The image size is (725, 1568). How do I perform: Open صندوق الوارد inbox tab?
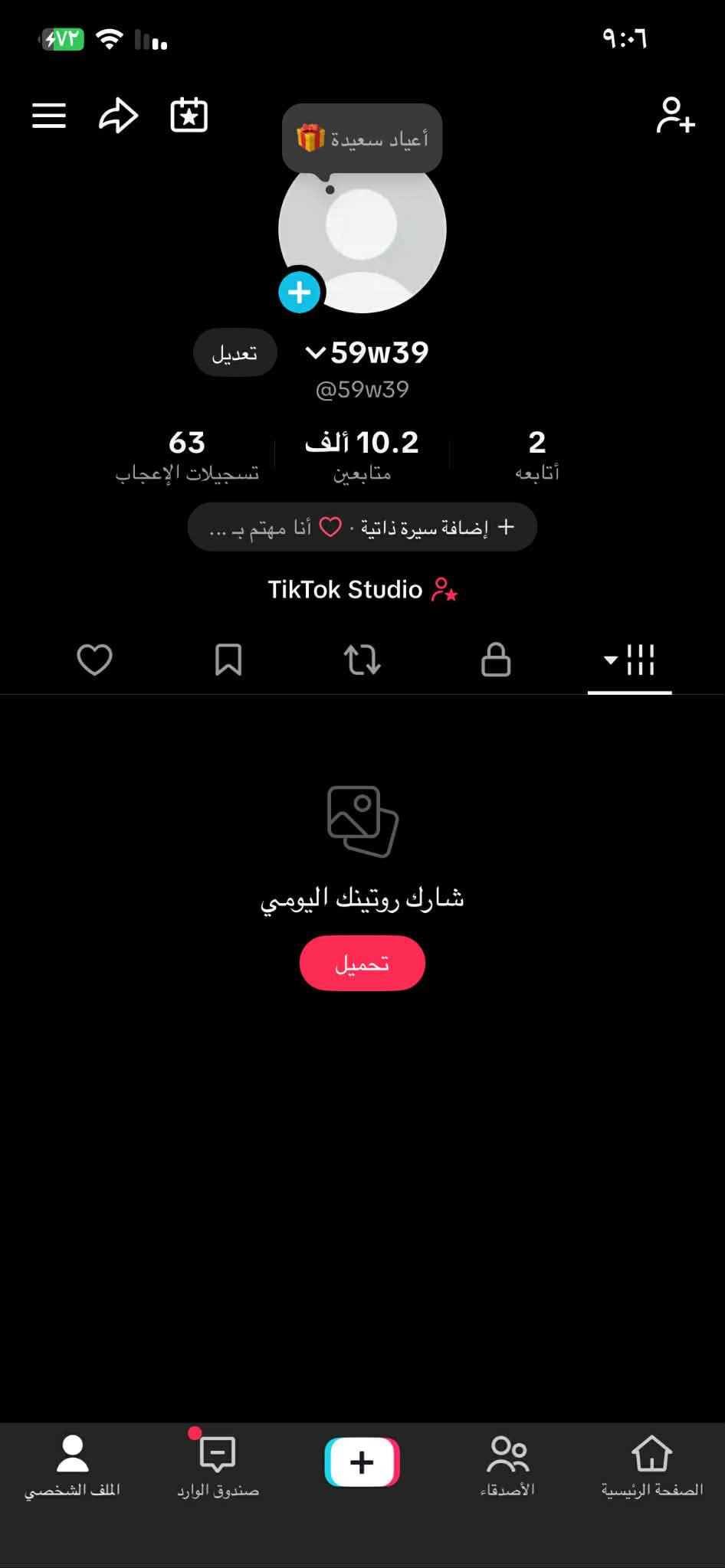[218, 1465]
